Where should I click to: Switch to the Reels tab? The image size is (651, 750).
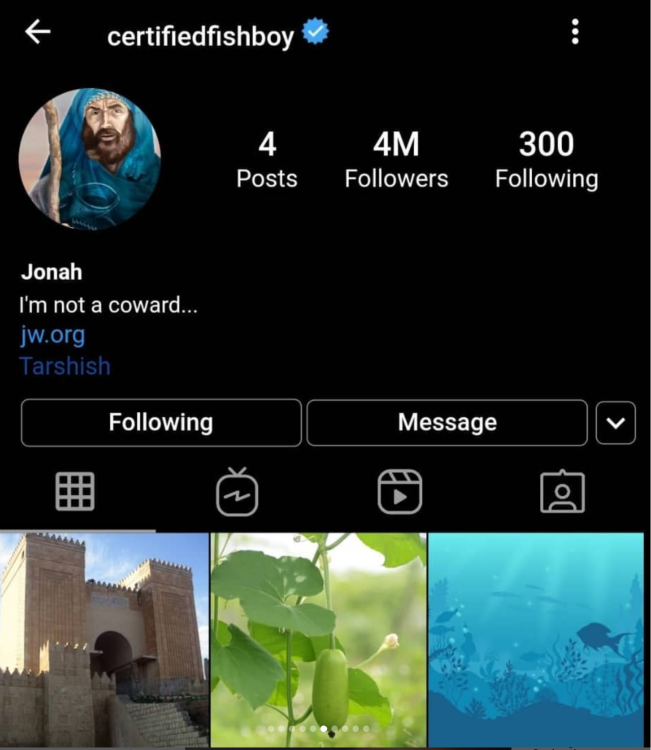(399, 491)
